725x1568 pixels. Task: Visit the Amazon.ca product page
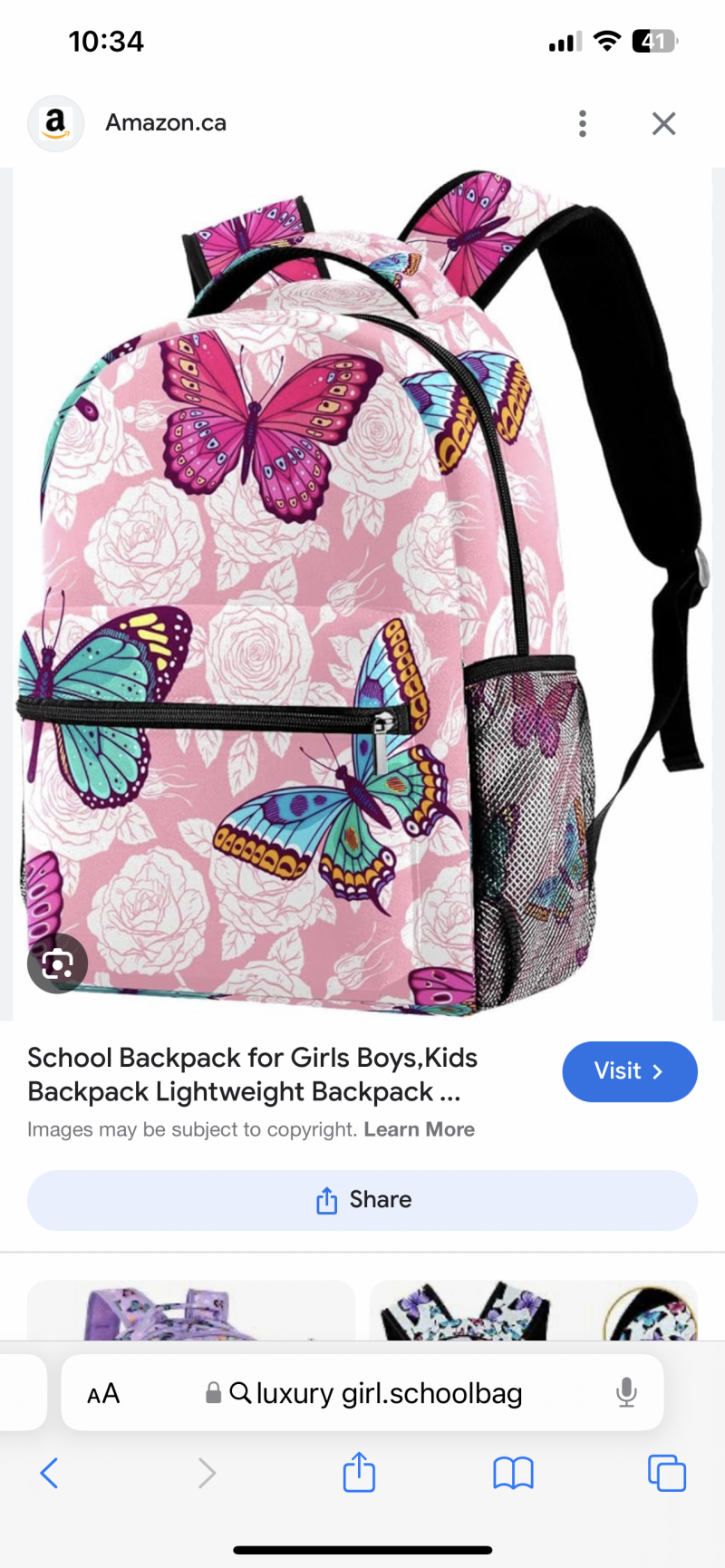pos(629,1071)
